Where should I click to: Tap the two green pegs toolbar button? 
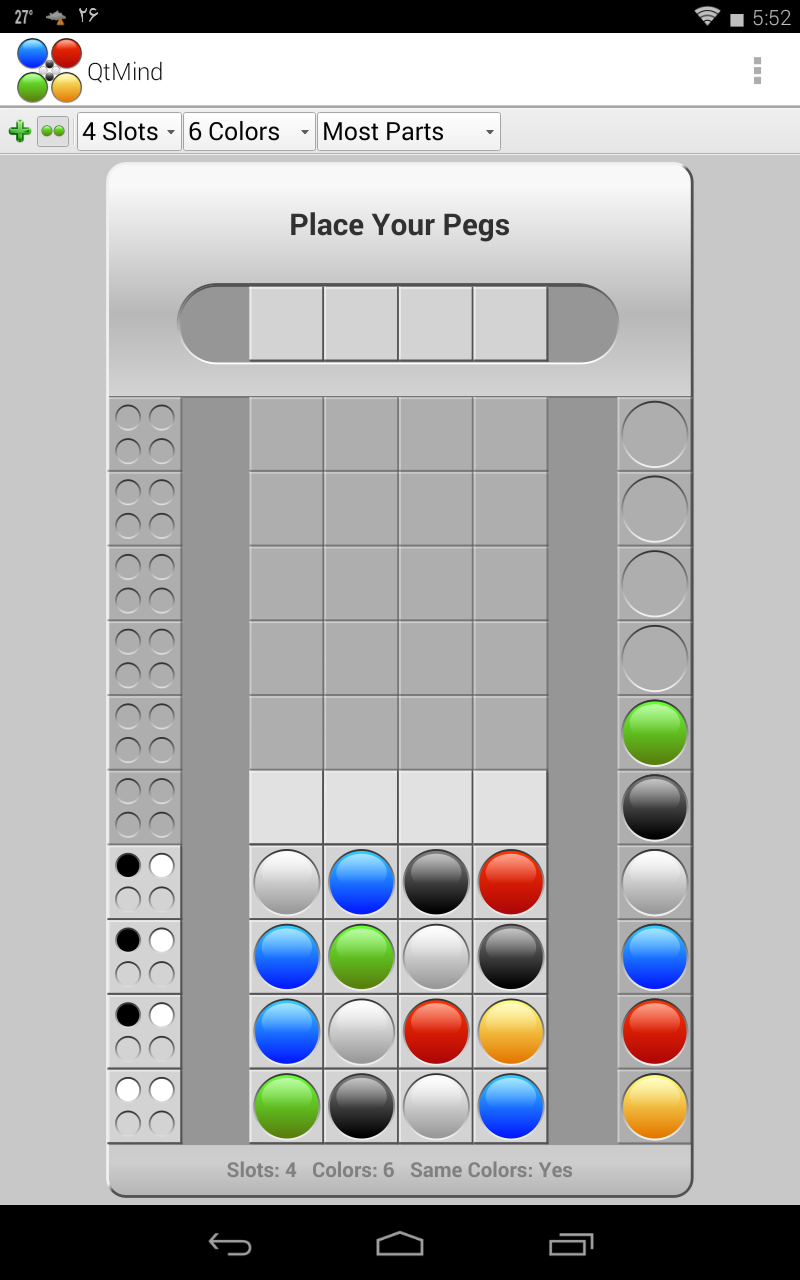click(x=53, y=131)
